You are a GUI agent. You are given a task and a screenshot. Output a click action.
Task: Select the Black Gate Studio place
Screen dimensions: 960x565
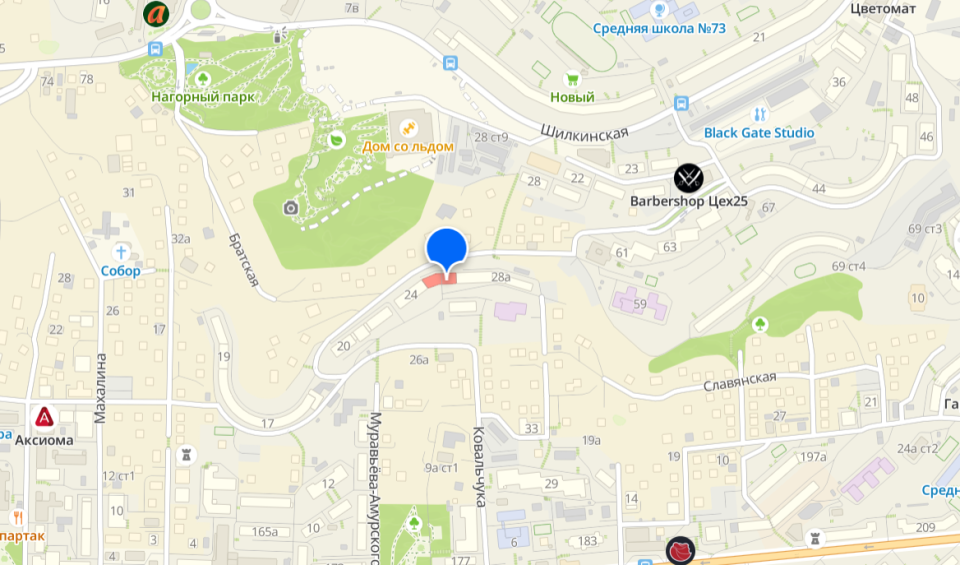[x=759, y=114]
